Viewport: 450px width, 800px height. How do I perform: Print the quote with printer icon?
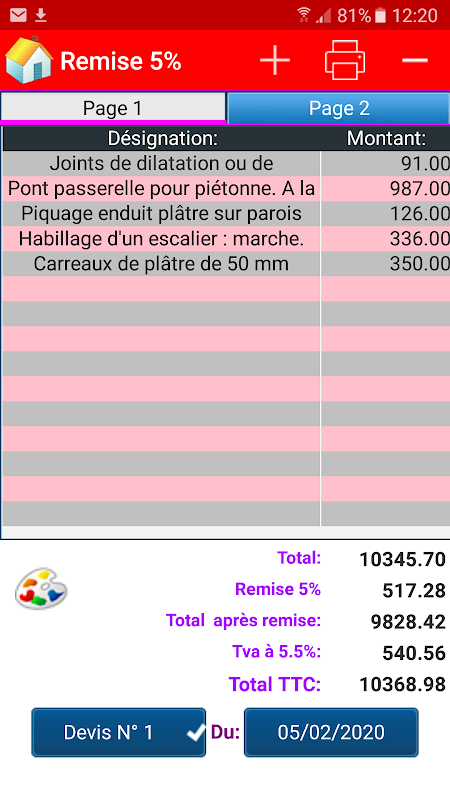click(345, 60)
